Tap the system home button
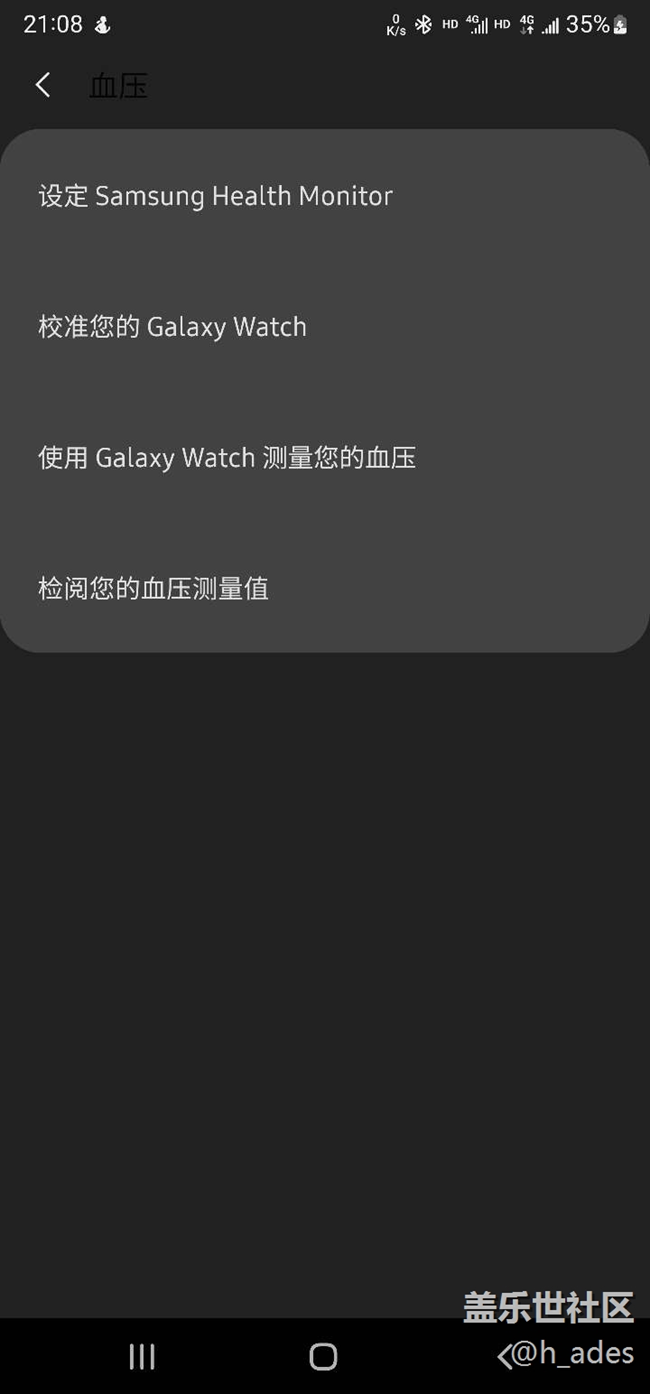Viewport: 650px width, 1394px height. click(323, 1356)
